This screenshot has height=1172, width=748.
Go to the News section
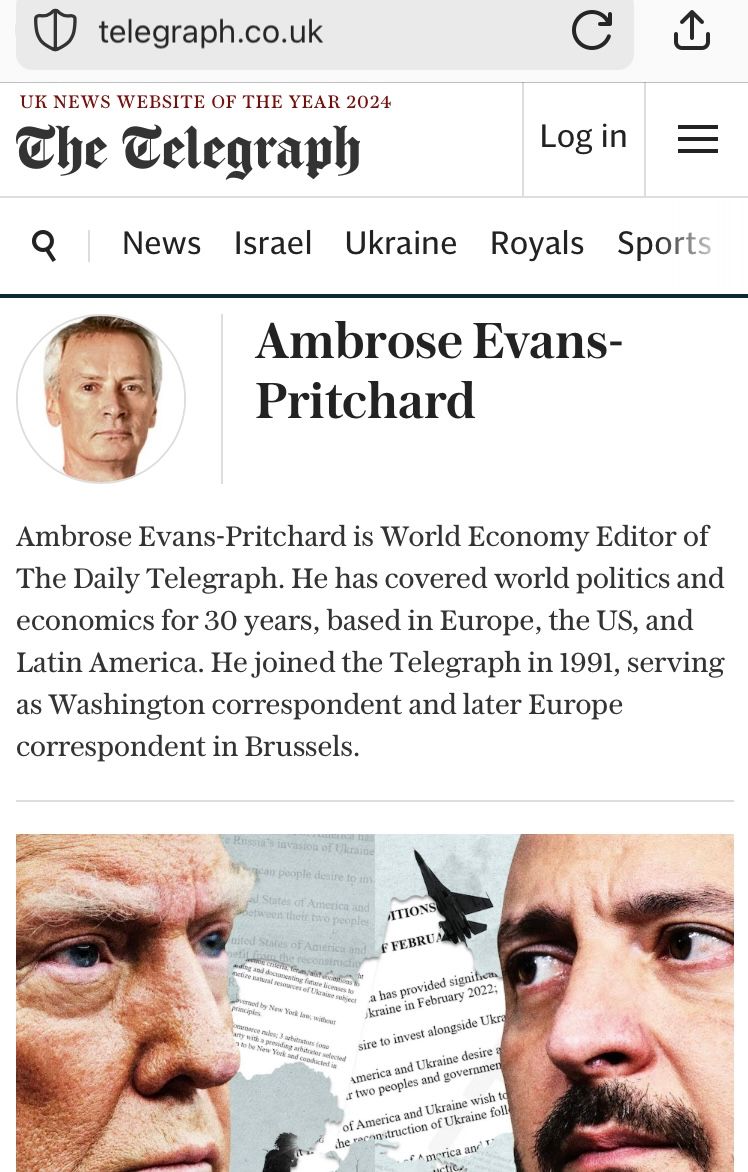coord(161,244)
